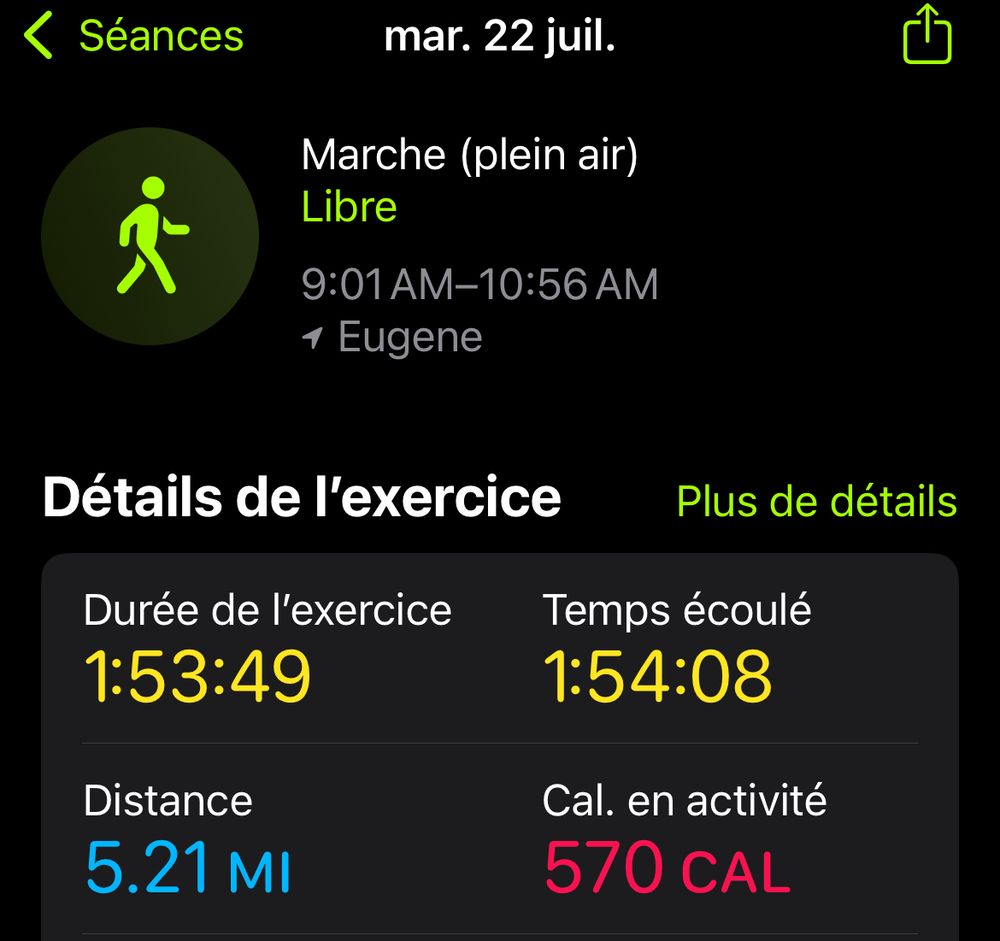
Task: Open Plus de détails link
Action: coord(816,500)
